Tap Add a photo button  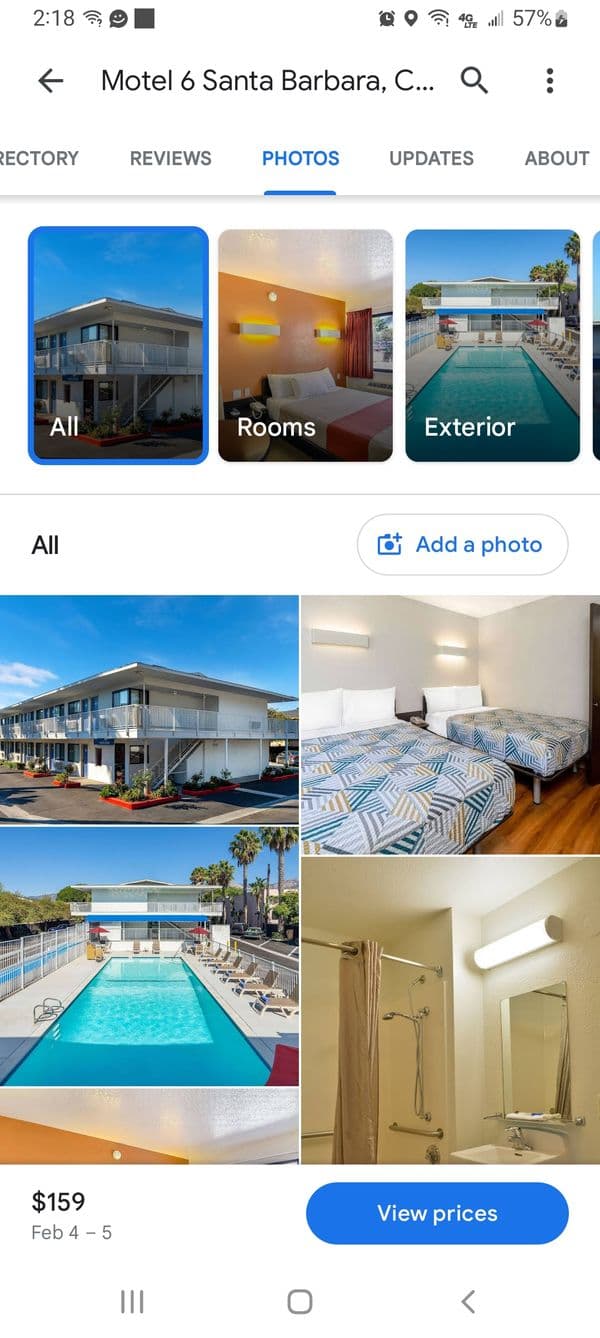[462, 545]
